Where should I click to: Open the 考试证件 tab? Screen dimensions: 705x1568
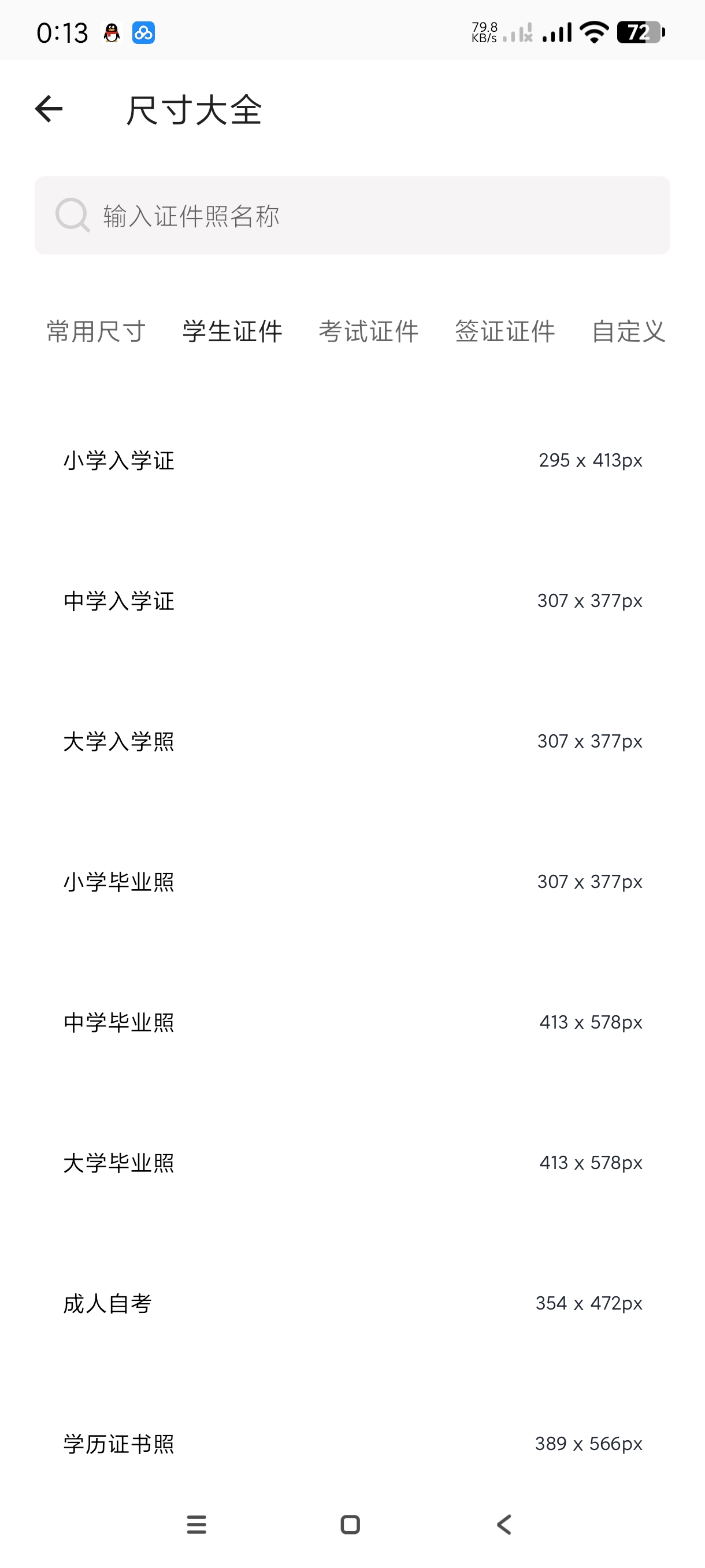coord(369,332)
